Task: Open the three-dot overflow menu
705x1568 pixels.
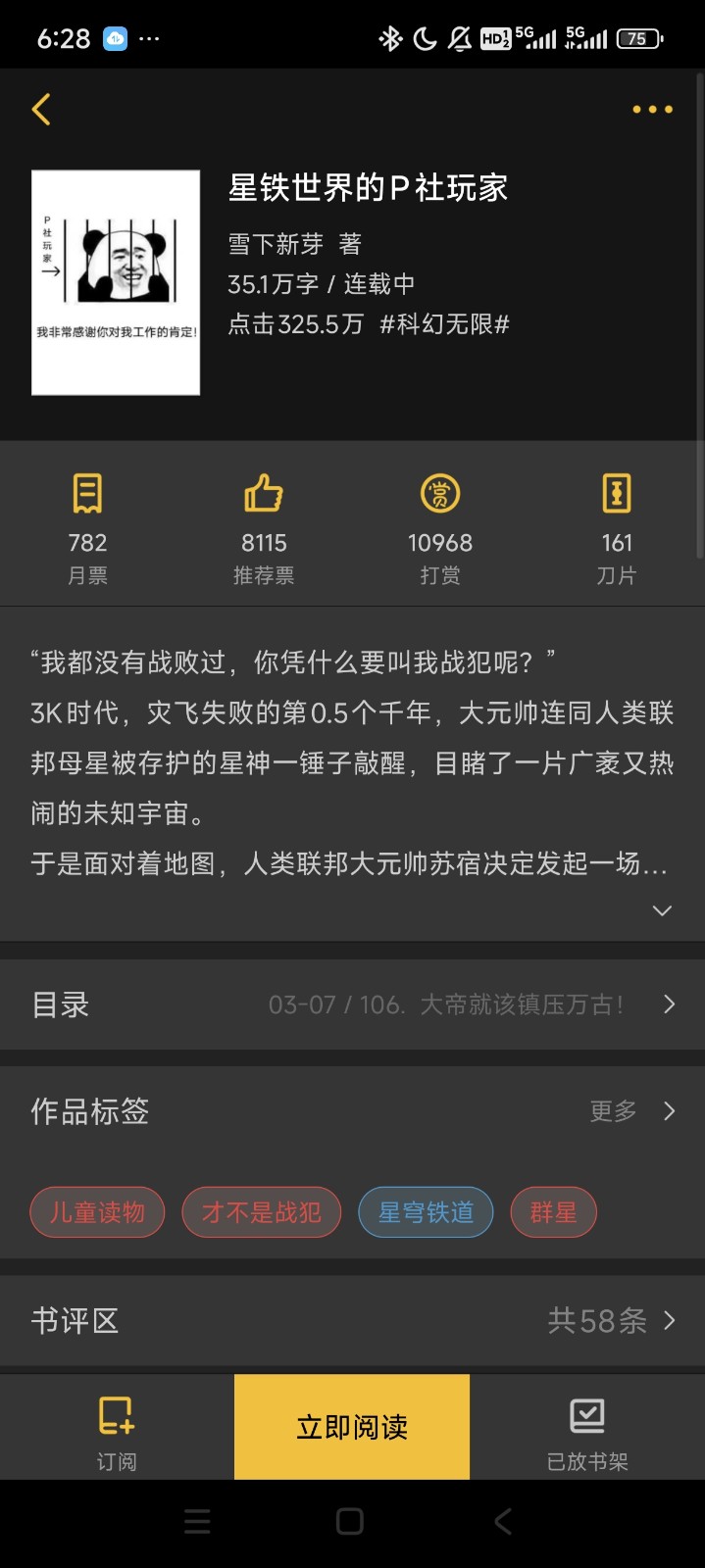Action: tap(652, 109)
